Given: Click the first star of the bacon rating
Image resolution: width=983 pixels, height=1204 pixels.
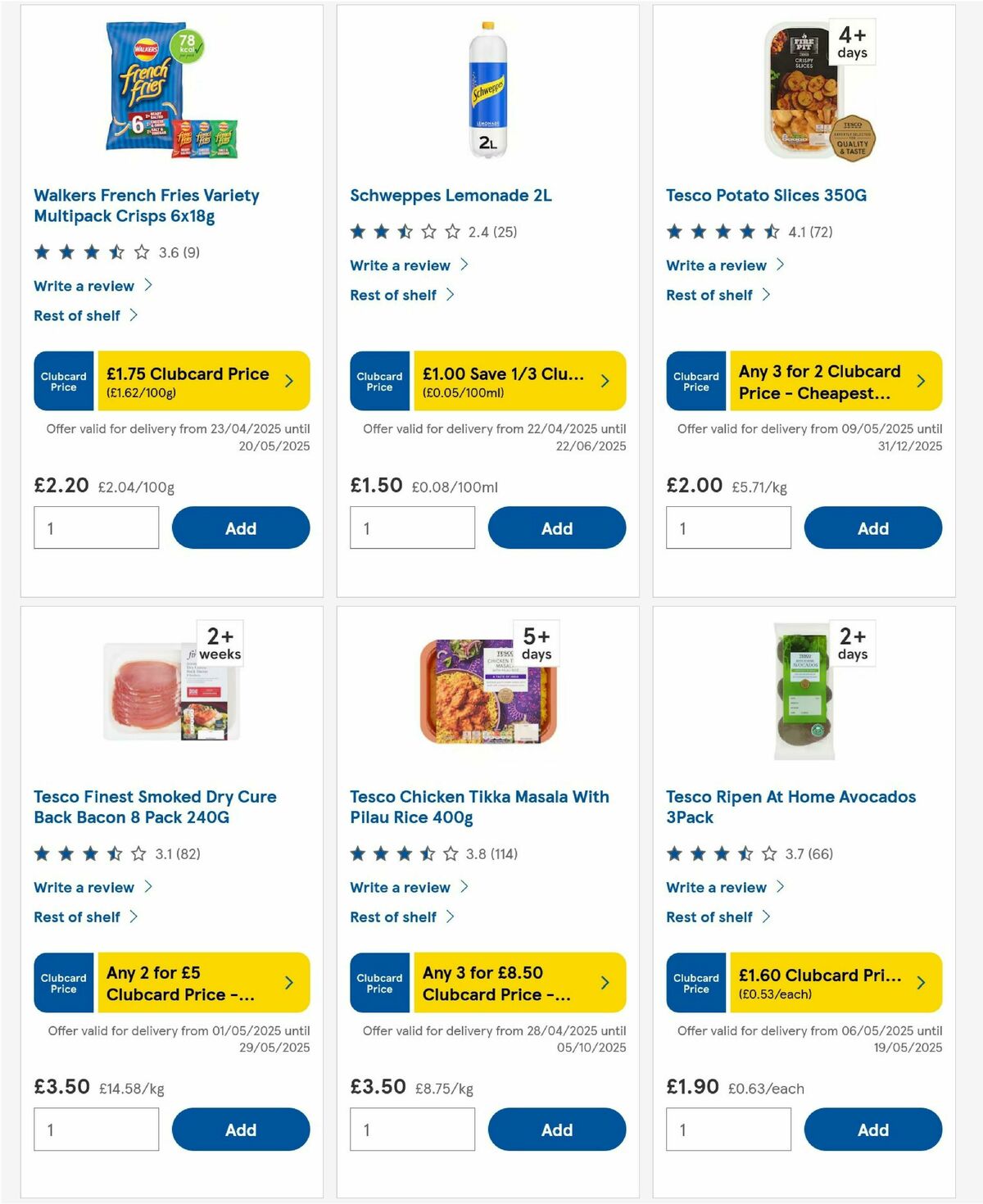Looking at the screenshot, I should (40, 853).
